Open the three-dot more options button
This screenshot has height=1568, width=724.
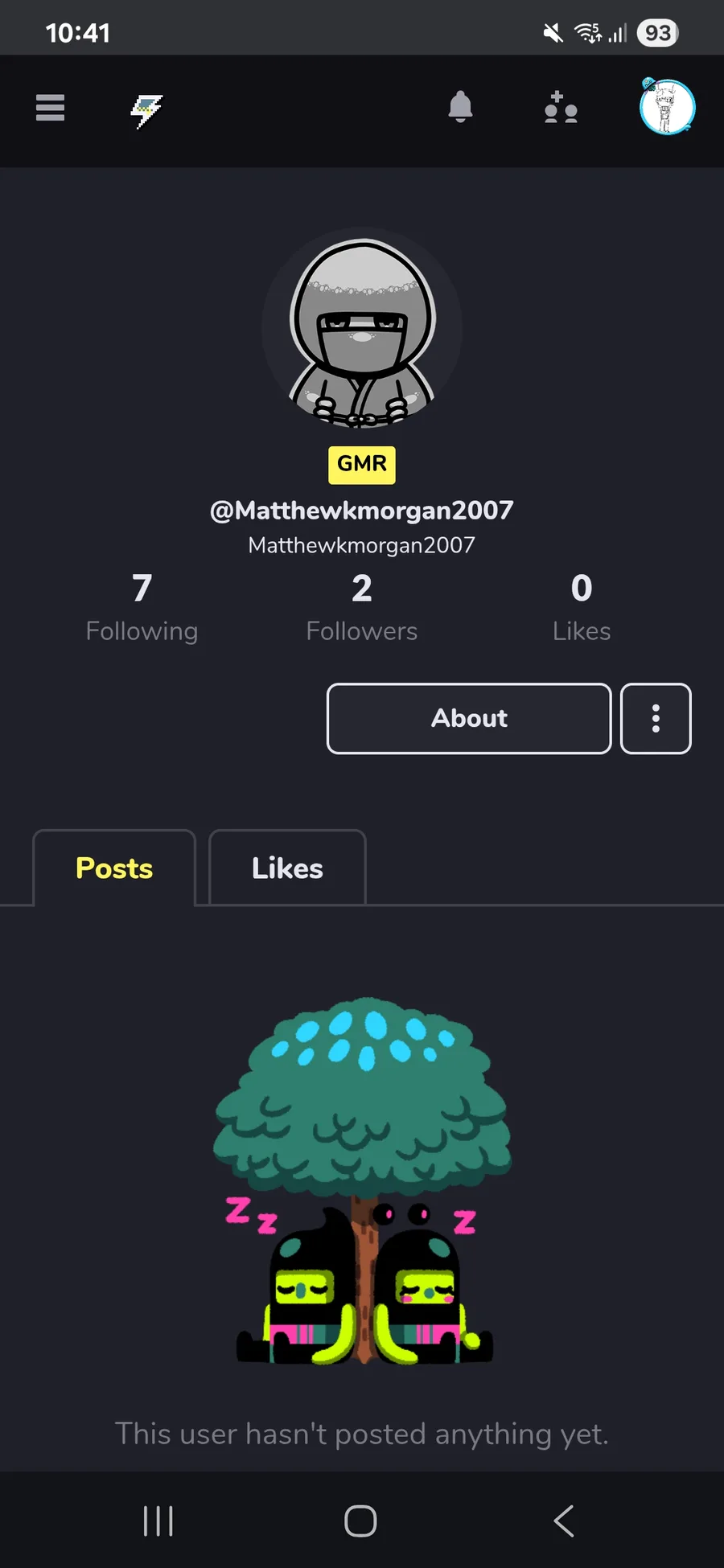(656, 718)
